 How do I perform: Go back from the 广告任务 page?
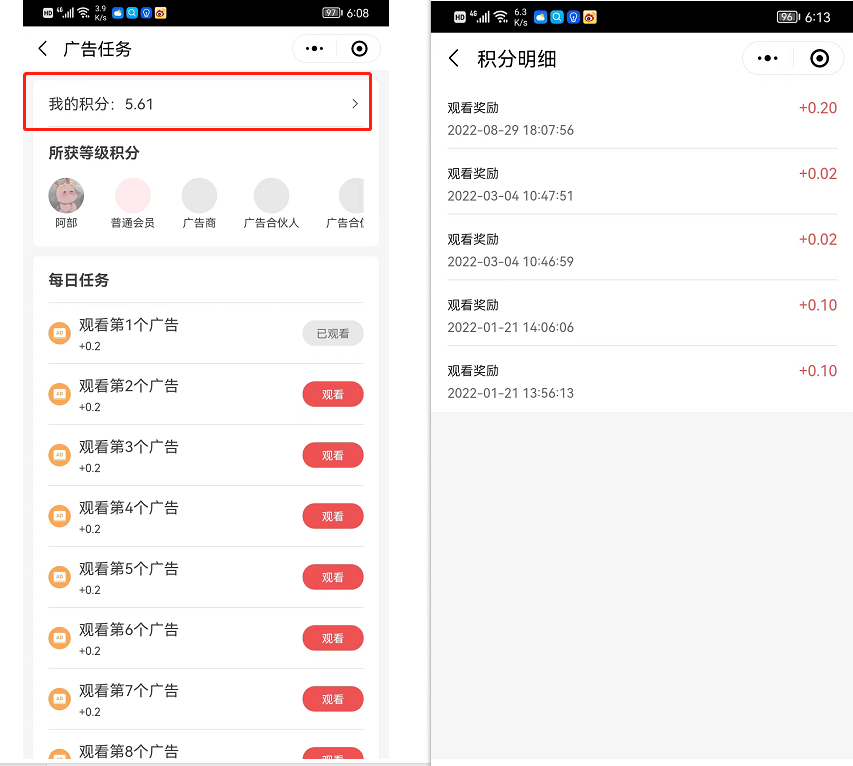coord(42,49)
